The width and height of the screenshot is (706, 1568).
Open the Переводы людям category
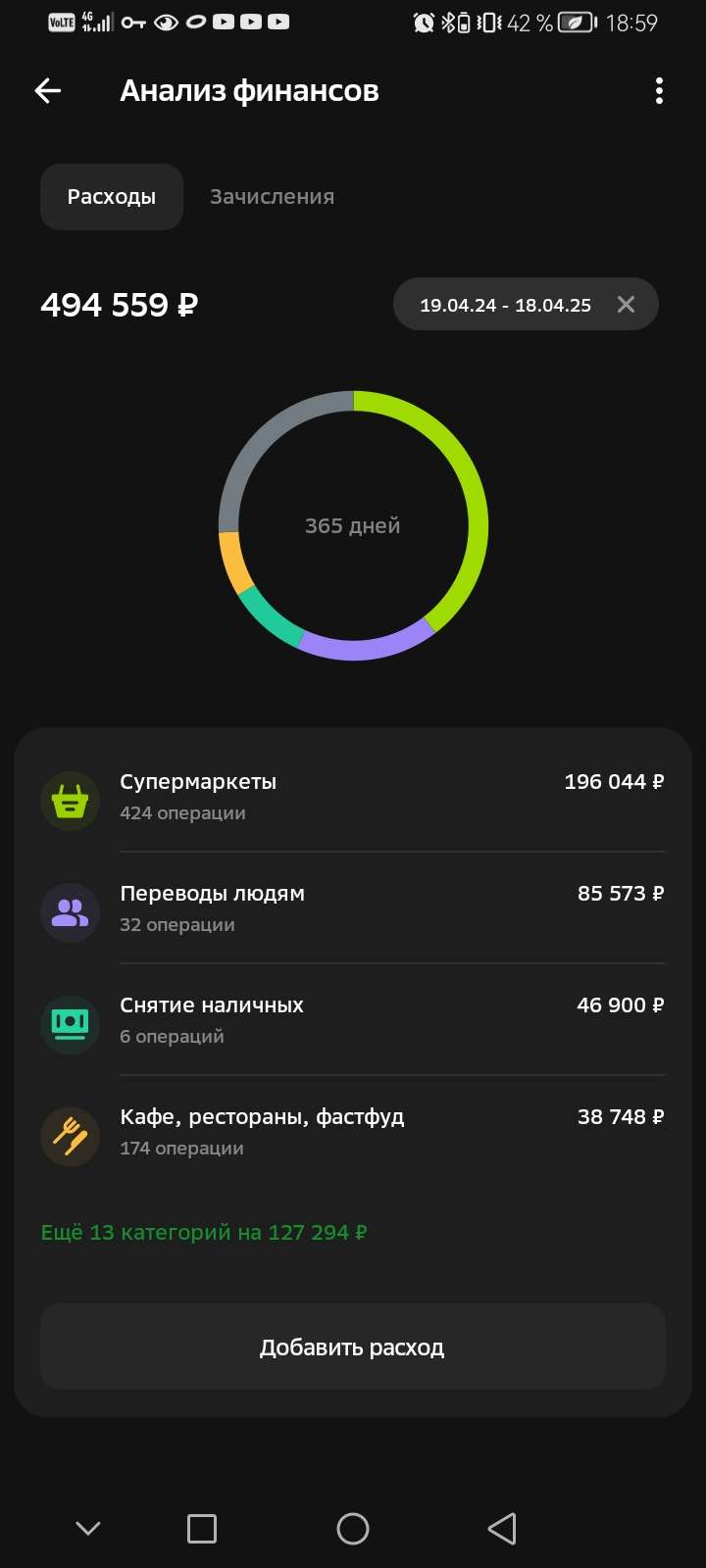[353, 908]
